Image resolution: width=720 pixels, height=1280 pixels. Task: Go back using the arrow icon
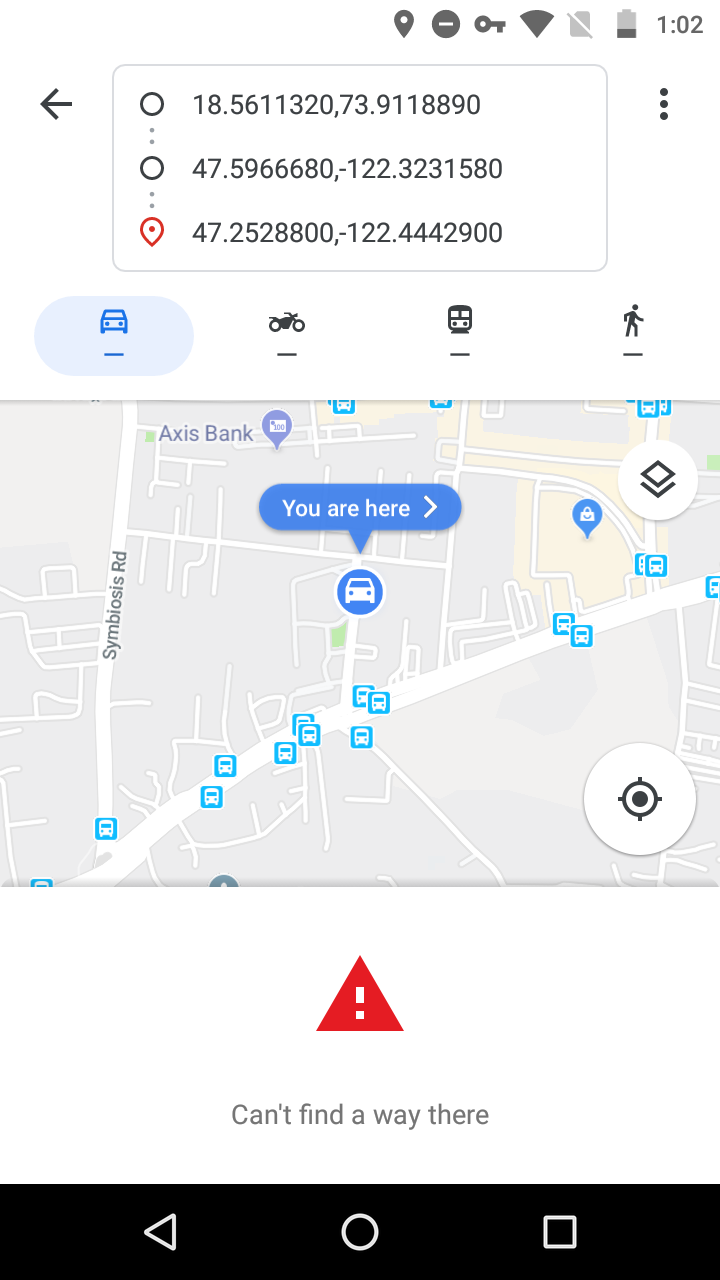tap(56, 104)
